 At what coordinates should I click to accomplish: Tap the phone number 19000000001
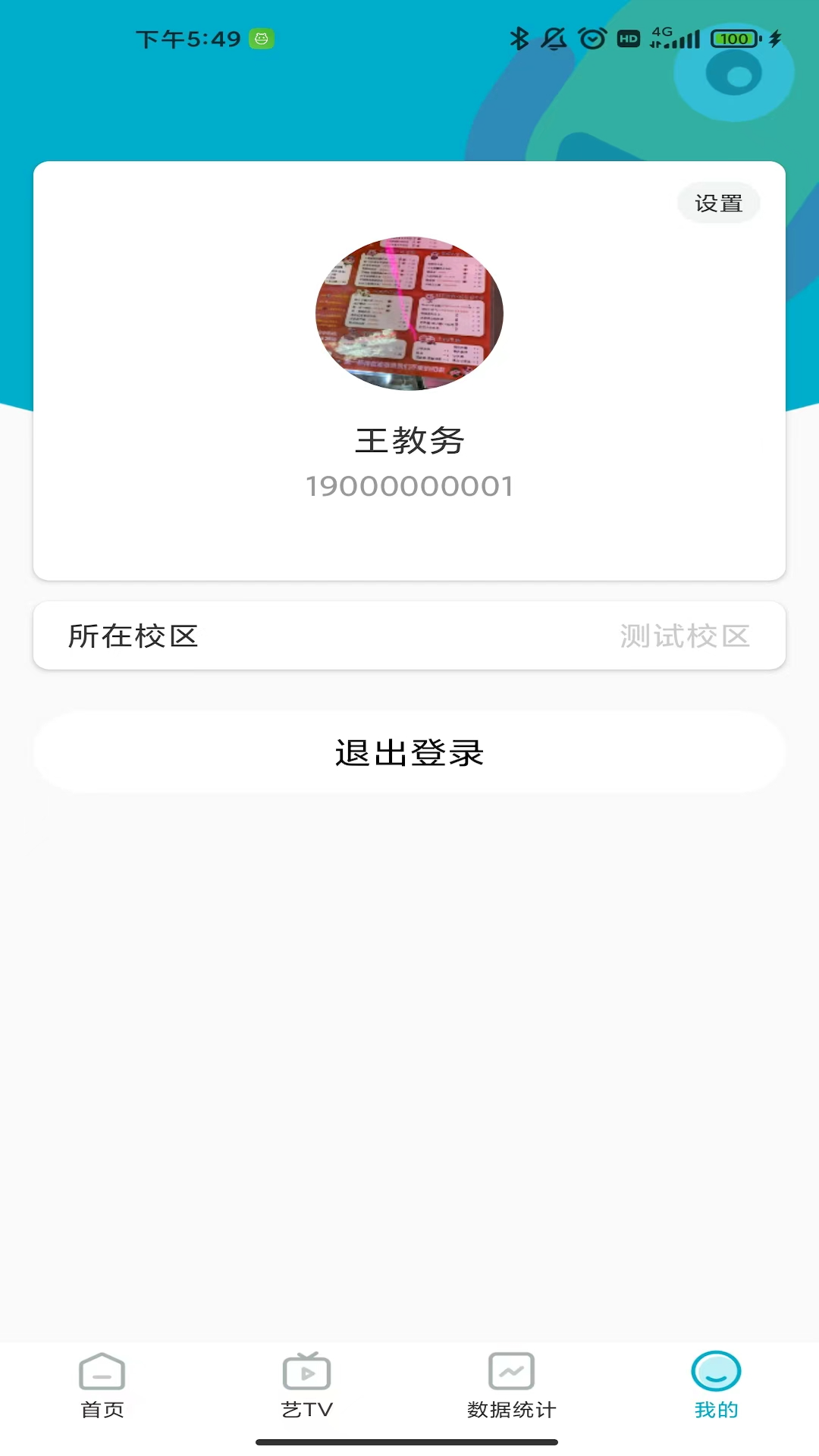[409, 486]
